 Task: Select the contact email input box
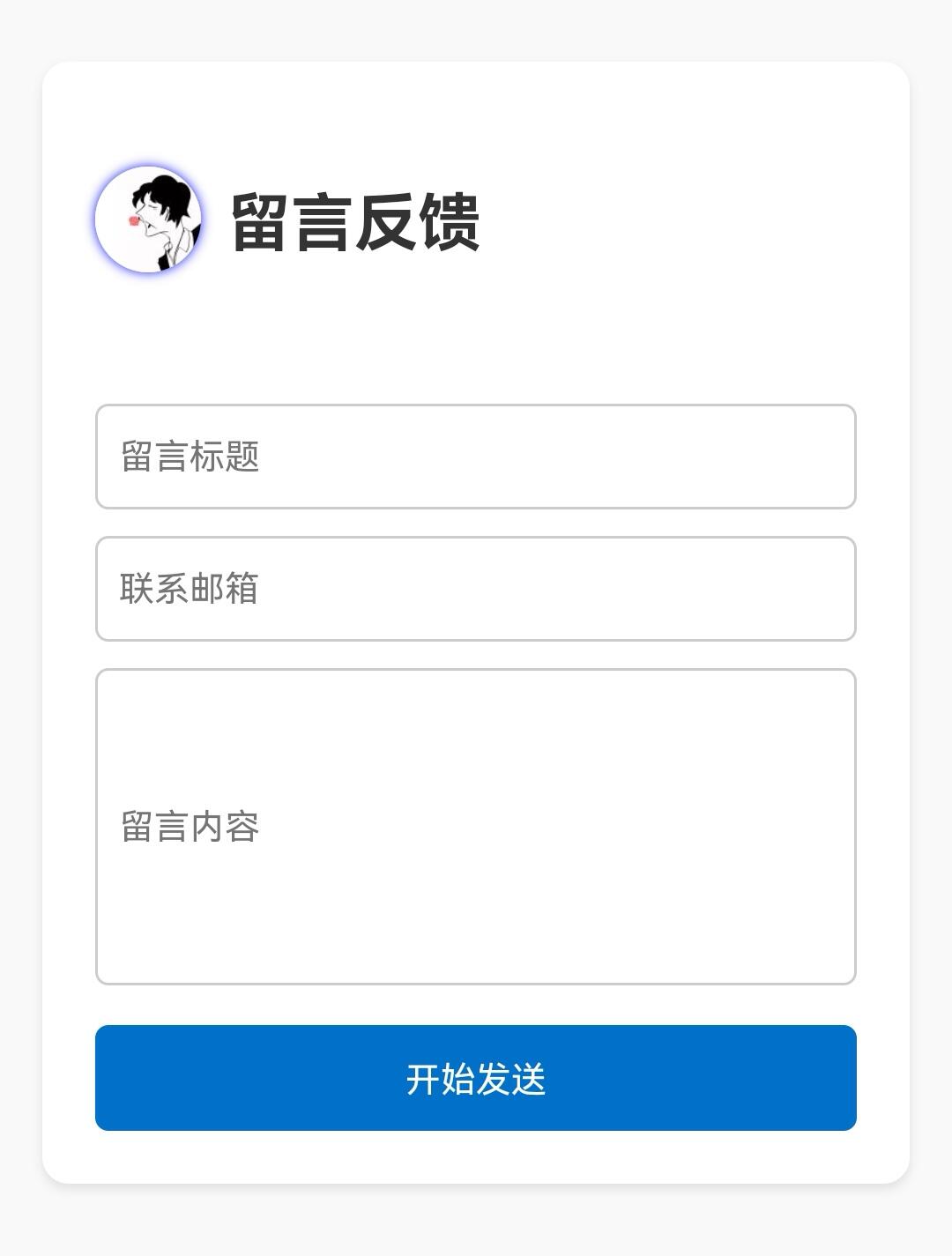coord(476,588)
